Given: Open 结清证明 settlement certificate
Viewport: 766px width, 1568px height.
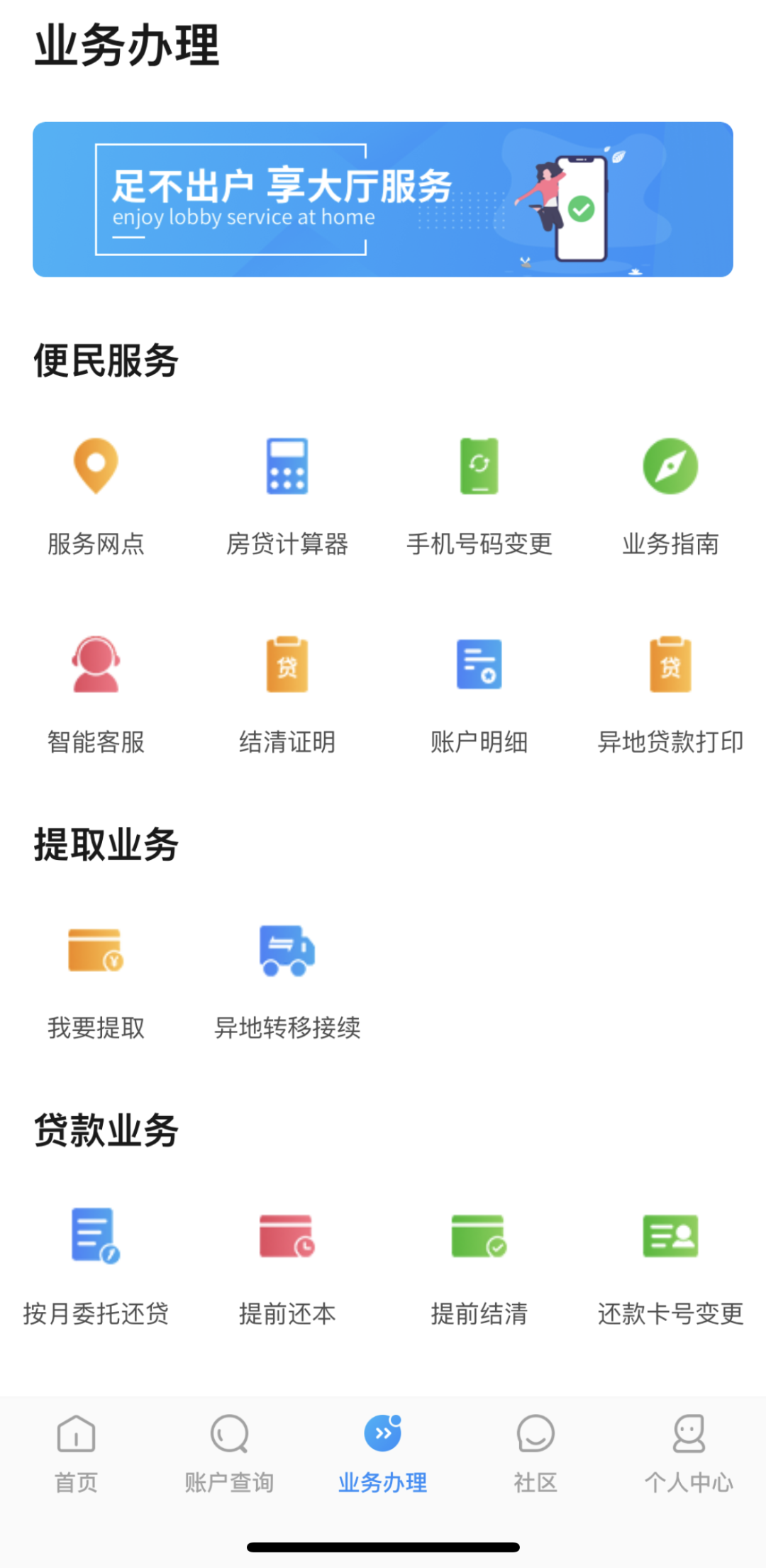Looking at the screenshot, I should pyautogui.click(x=287, y=695).
